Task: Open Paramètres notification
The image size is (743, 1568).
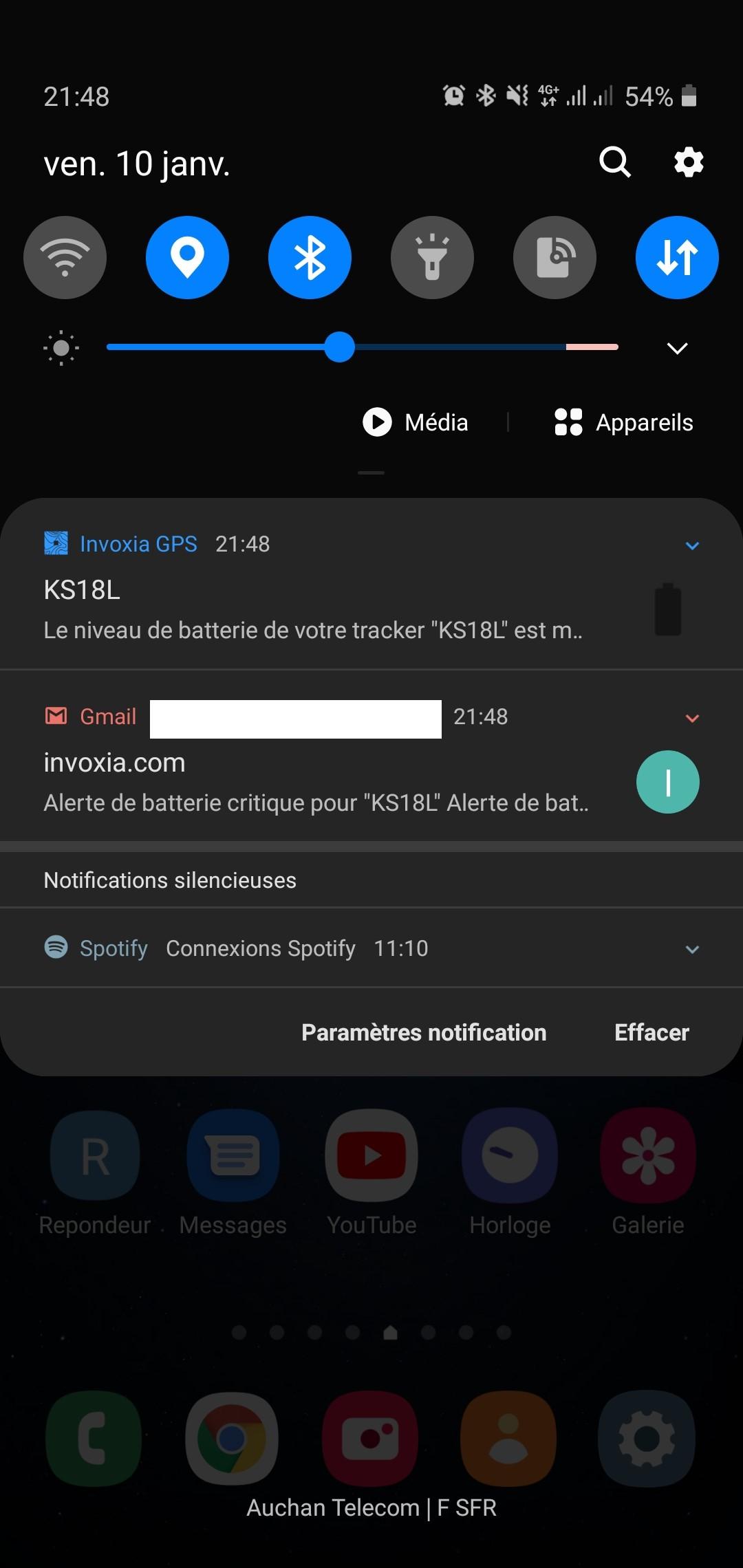Action: click(424, 1032)
